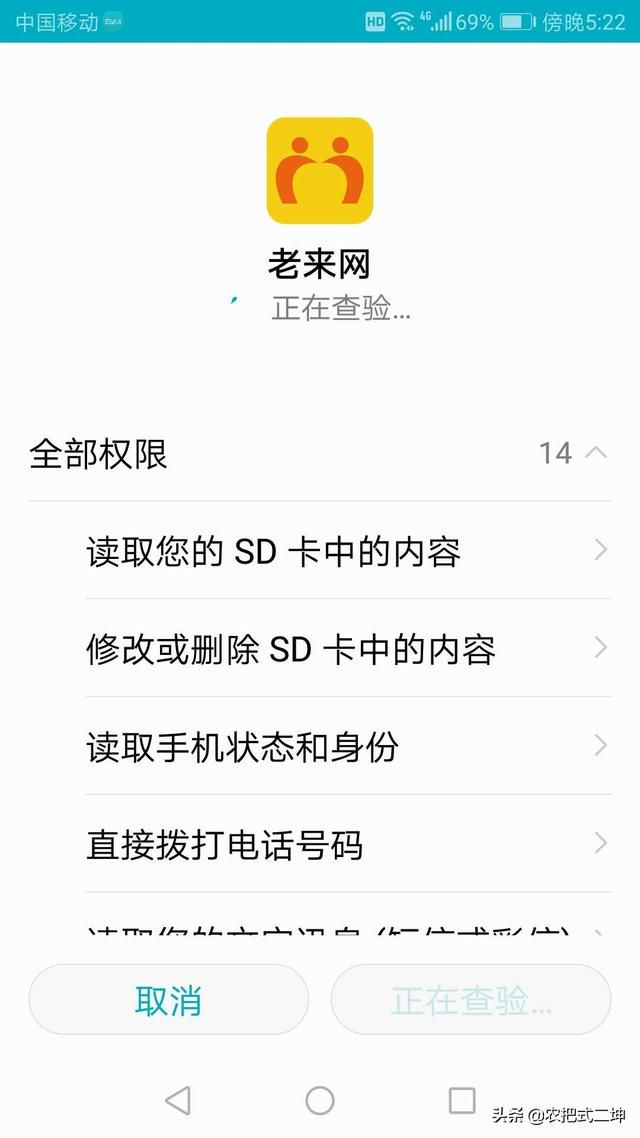Open 修改或删除 SD 卡中的内容 permission
Image resolution: width=640 pixels, height=1138 pixels.
tap(348, 648)
